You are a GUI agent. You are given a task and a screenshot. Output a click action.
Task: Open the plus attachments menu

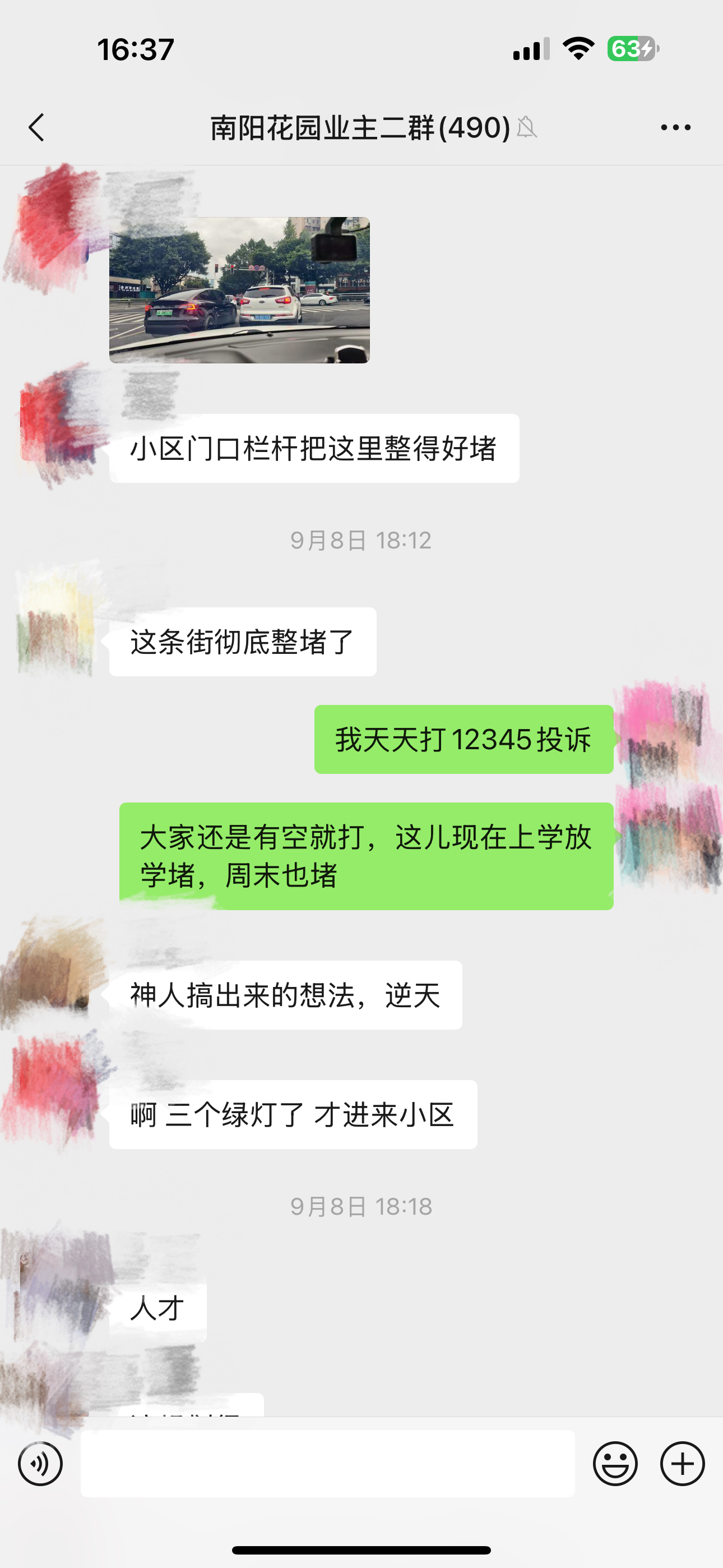682,1463
